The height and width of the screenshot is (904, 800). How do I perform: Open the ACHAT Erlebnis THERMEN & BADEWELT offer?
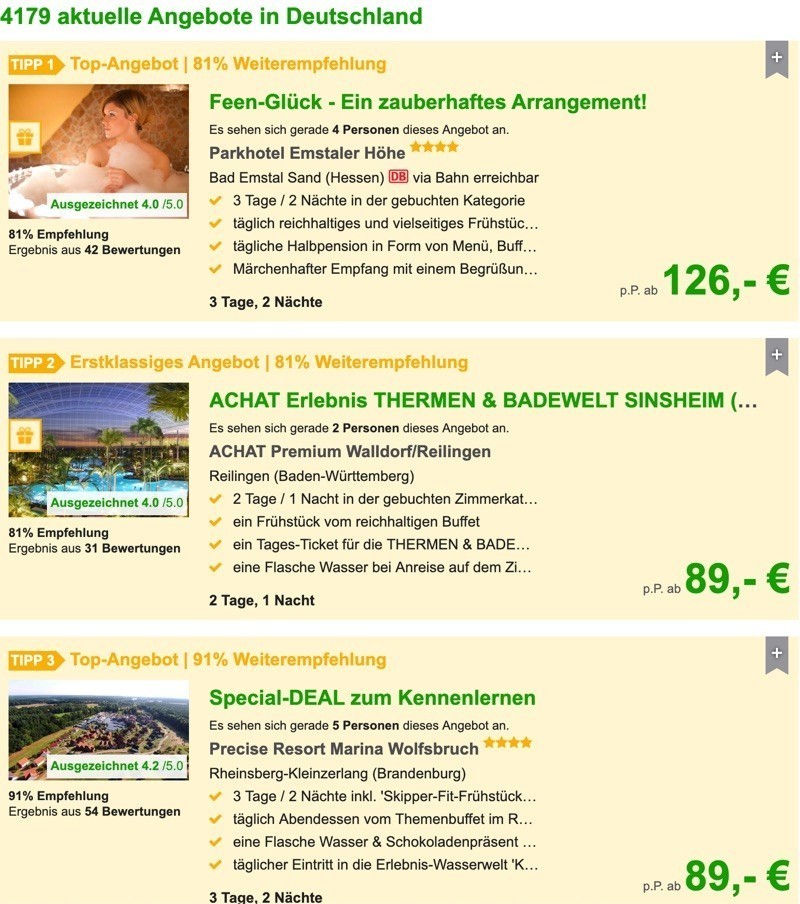coord(483,400)
